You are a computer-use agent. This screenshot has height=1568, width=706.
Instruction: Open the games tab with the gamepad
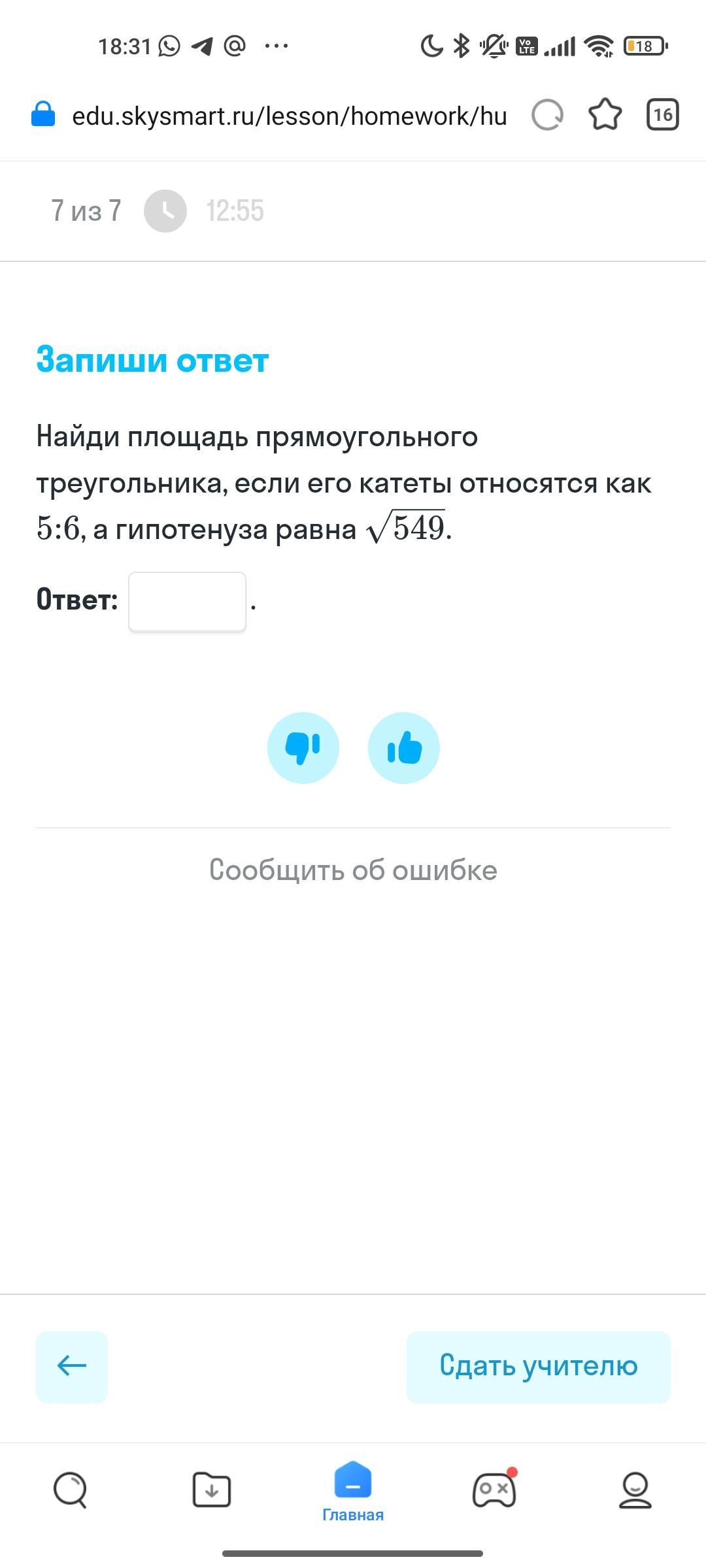494,1490
